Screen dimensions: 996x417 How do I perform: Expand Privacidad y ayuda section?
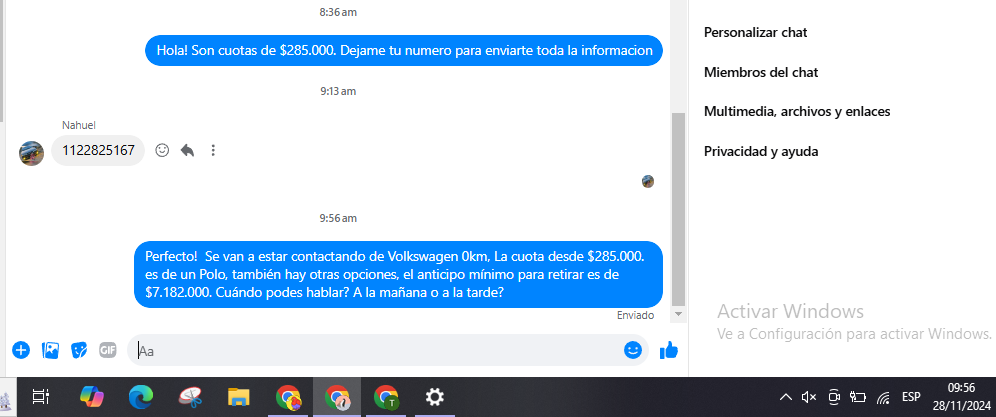pyautogui.click(x=760, y=151)
